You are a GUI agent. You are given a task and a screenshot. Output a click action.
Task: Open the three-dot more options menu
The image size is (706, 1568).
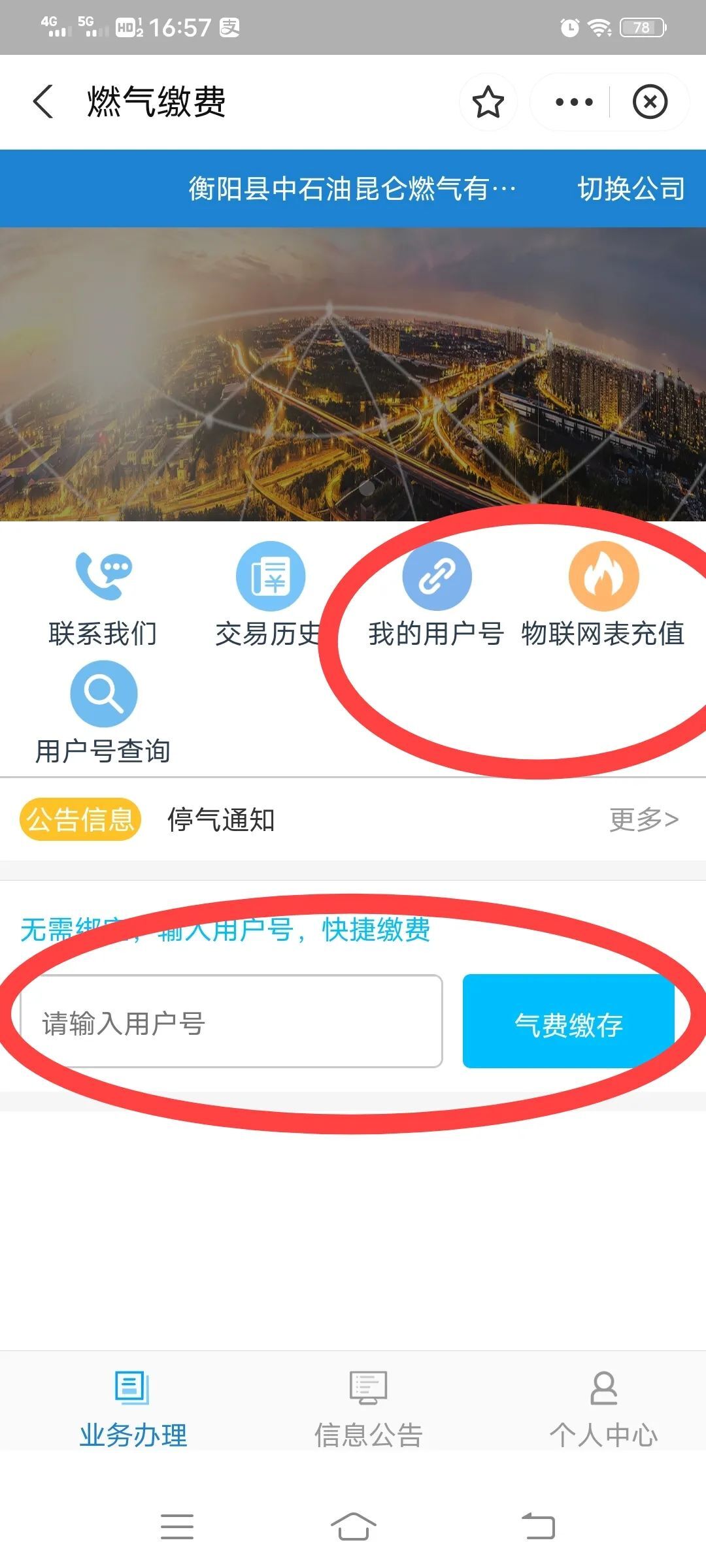(x=573, y=103)
